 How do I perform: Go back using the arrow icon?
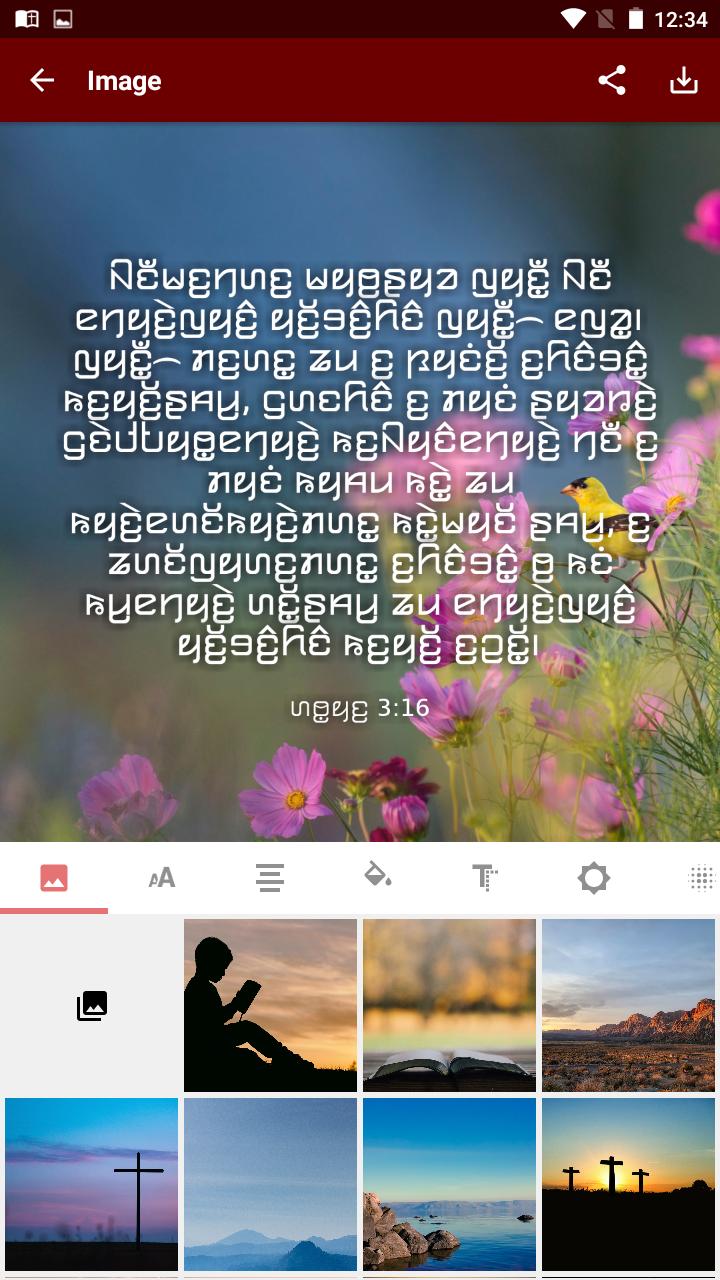pyautogui.click(x=42, y=81)
